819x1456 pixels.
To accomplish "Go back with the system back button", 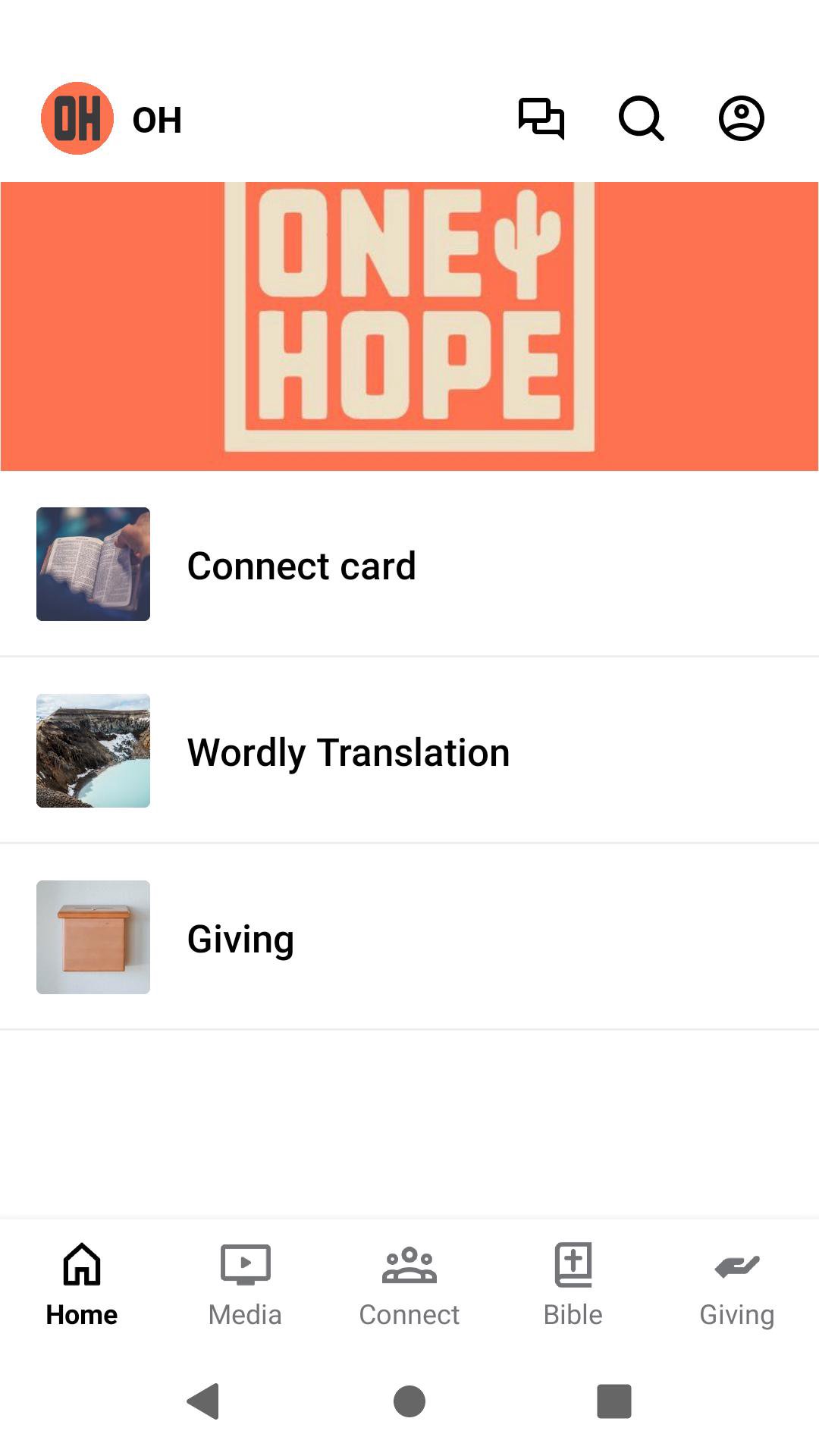I will coord(203,1401).
